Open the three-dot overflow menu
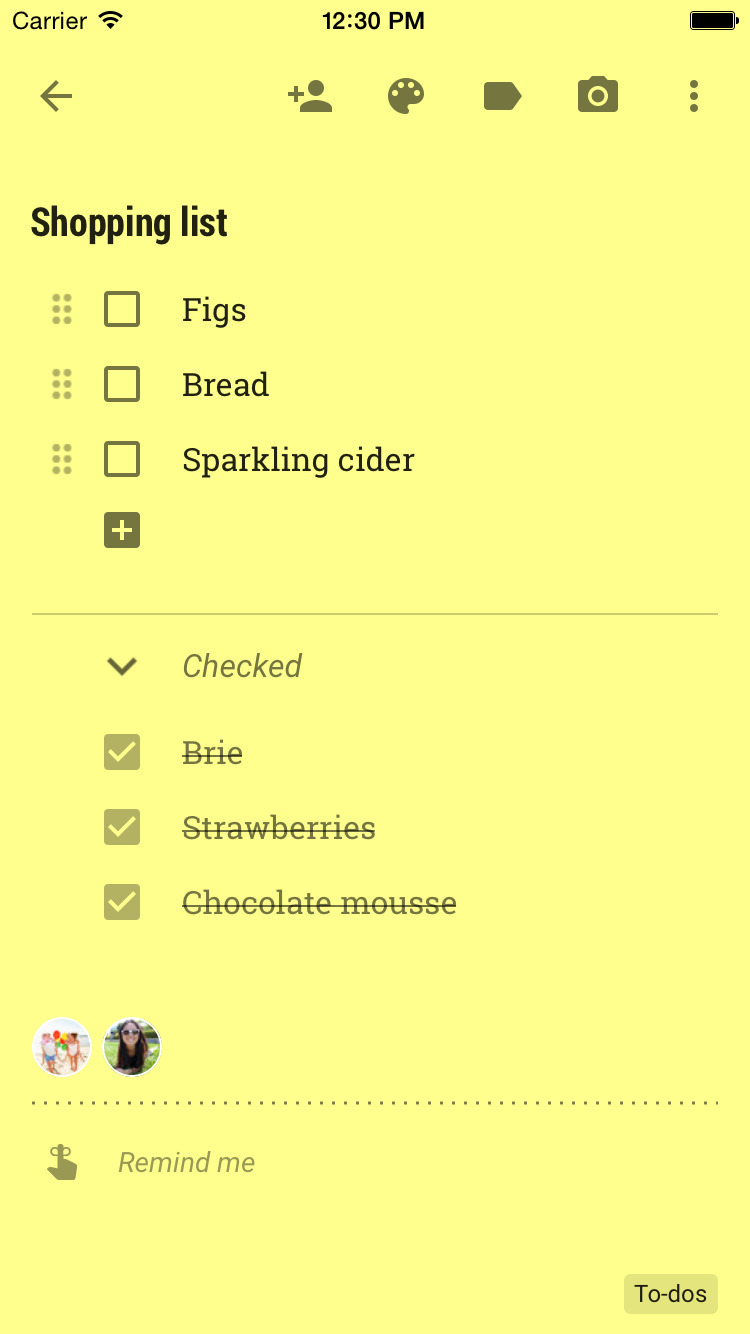 coord(694,96)
